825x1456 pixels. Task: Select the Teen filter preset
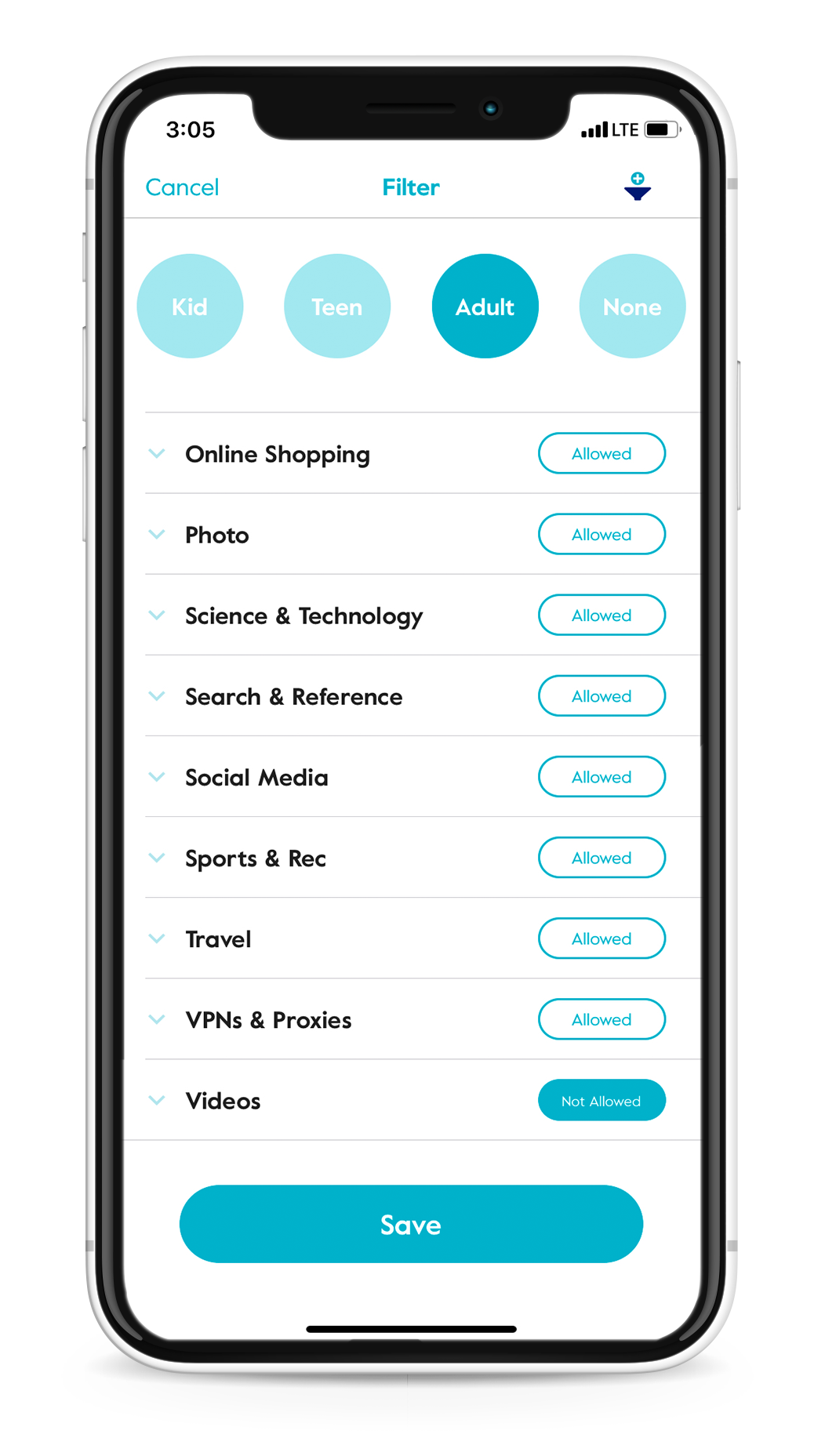coord(337,307)
